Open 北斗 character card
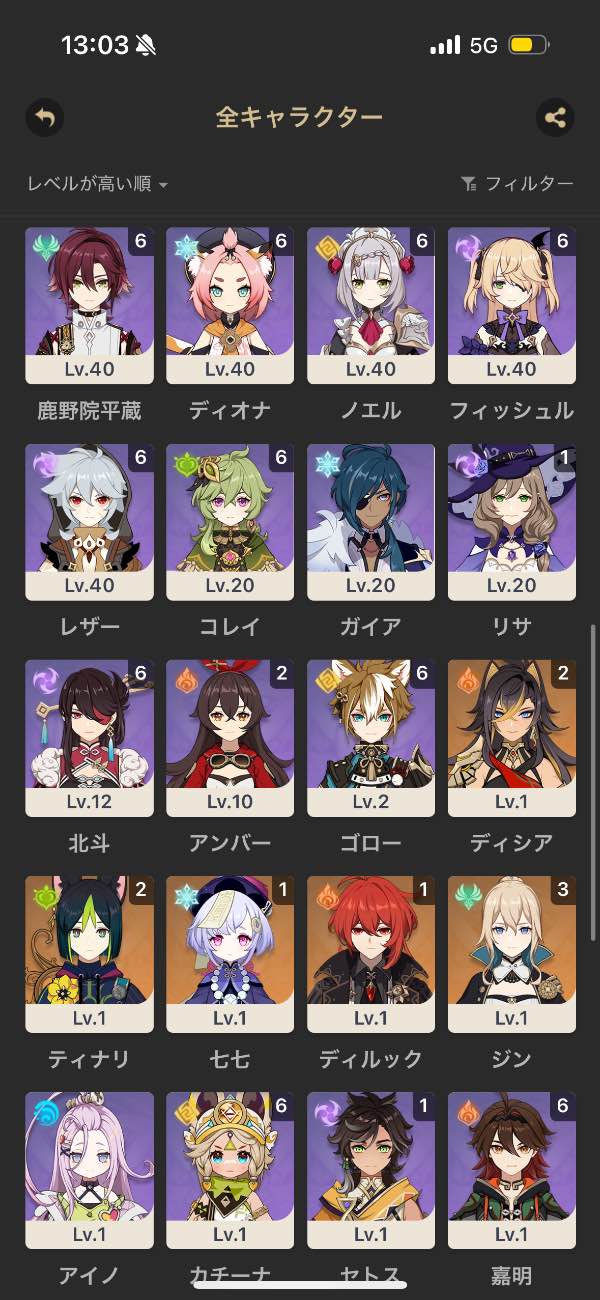The height and width of the screenshot is (1300, 600). (89, 738)
